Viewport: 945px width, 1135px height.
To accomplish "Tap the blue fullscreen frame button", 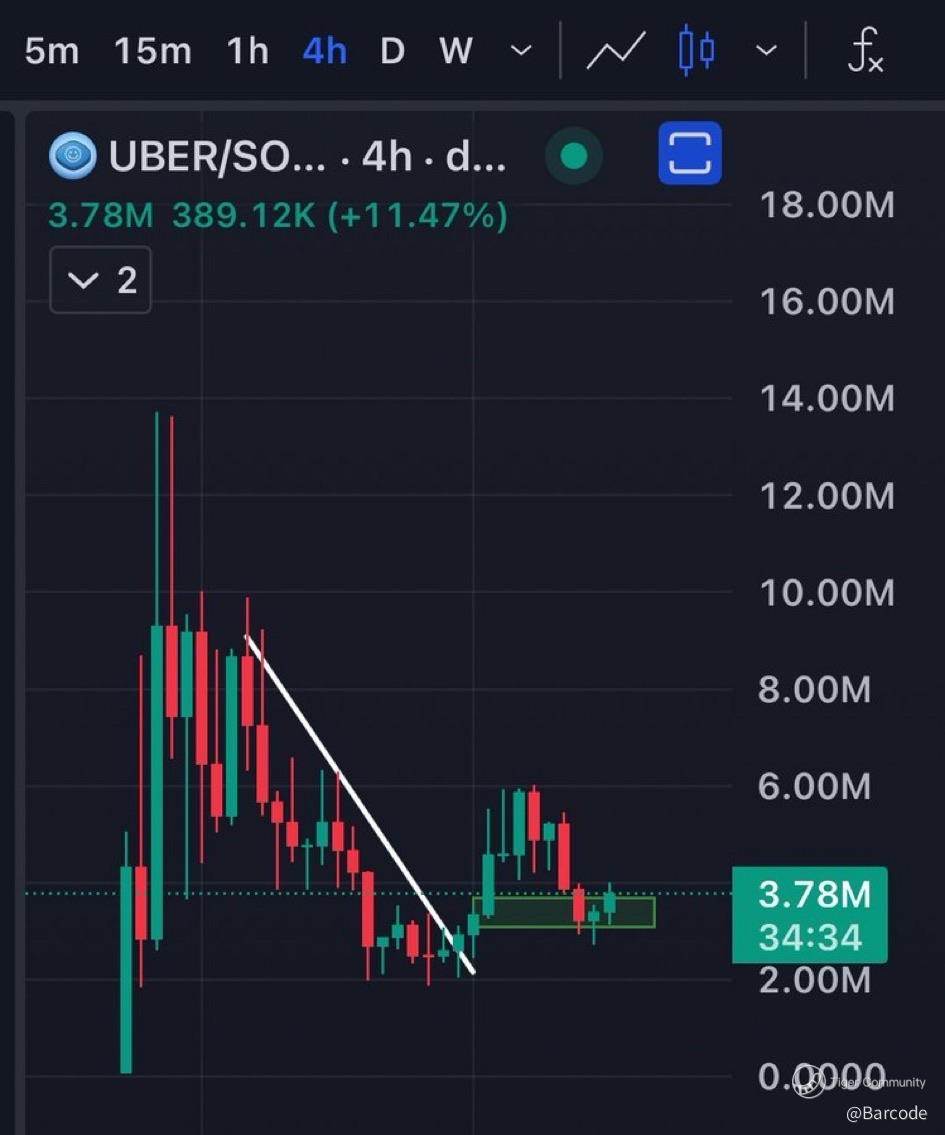I will (x=690, y=153).
